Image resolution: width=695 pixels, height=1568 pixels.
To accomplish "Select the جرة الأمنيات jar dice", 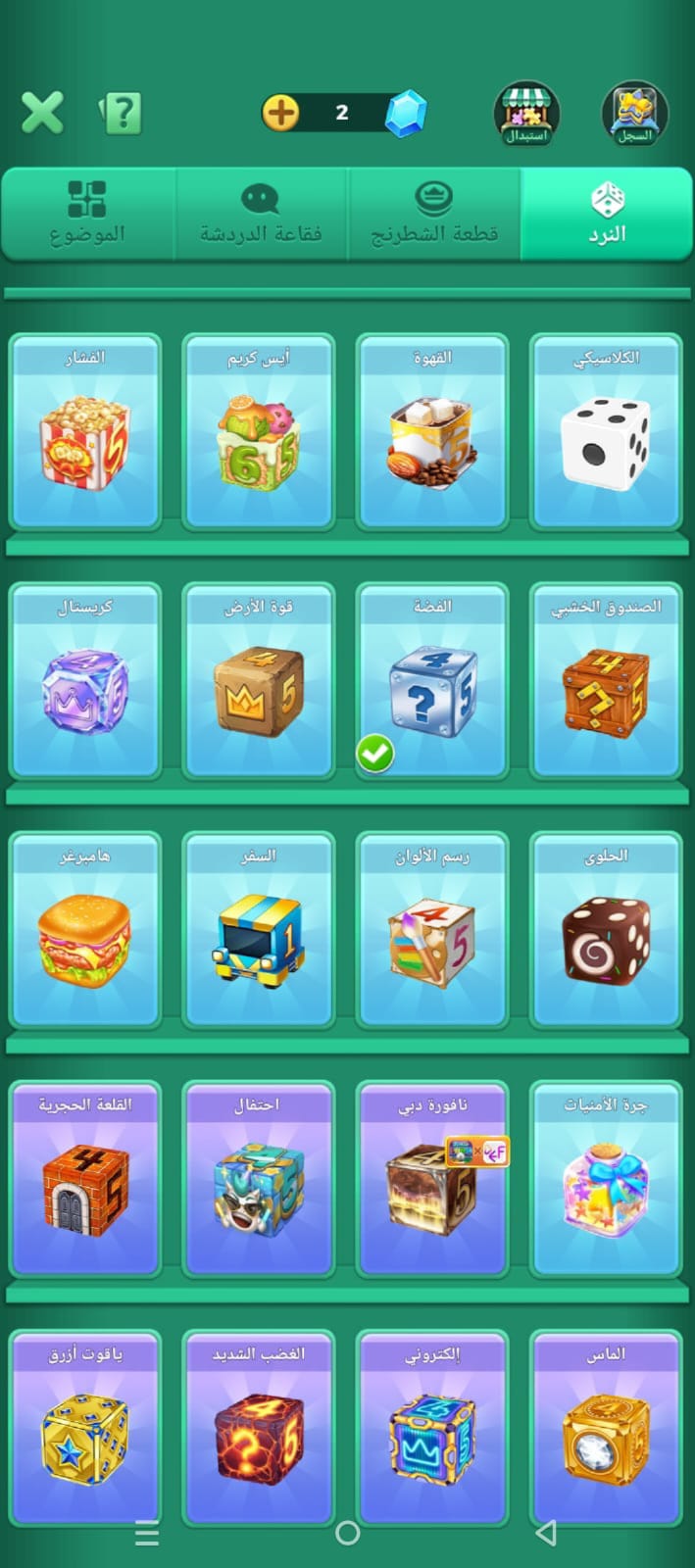I will coord(606,1179).
